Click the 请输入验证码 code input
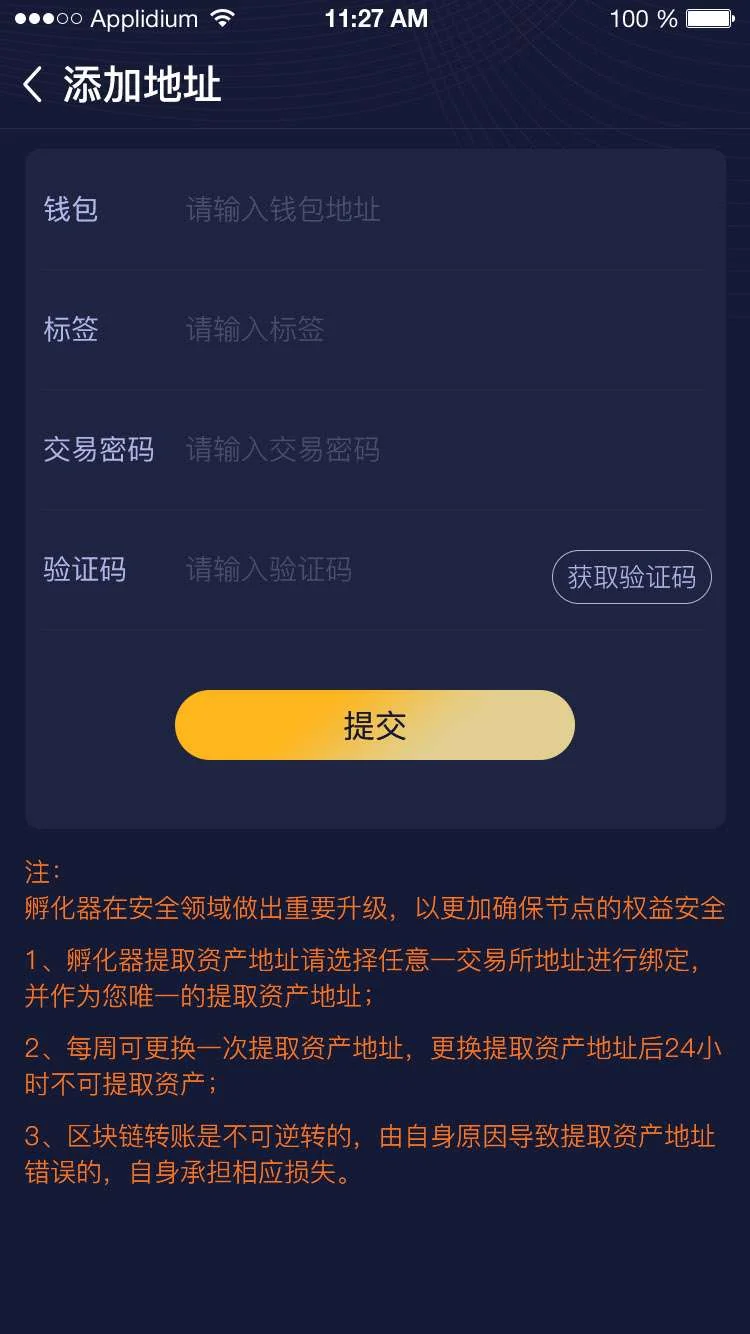 tap(268, 570)
